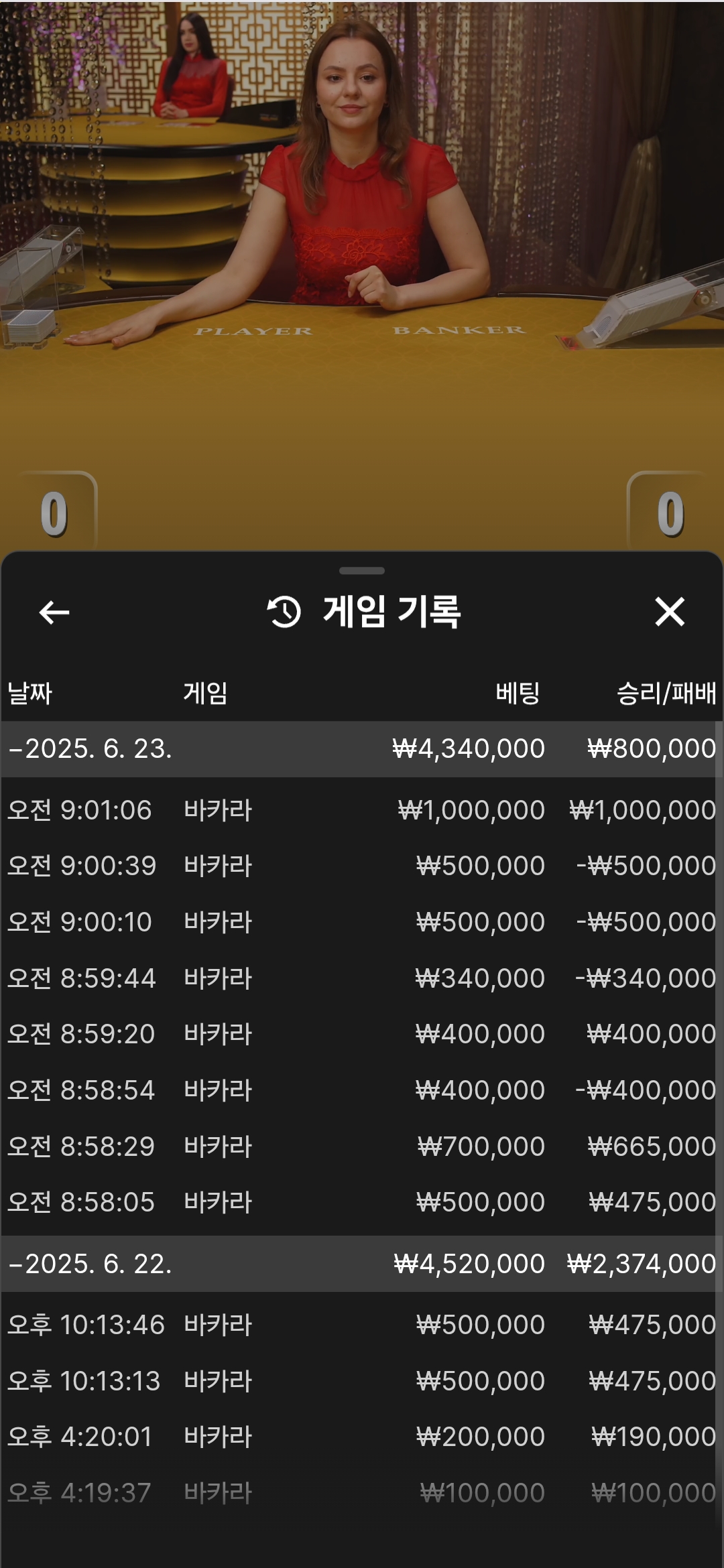The width and height of the screenshot is (724, 1568).
Task: Open the 오전 8:59:20 바카라 record
Action: (362, 1034)
